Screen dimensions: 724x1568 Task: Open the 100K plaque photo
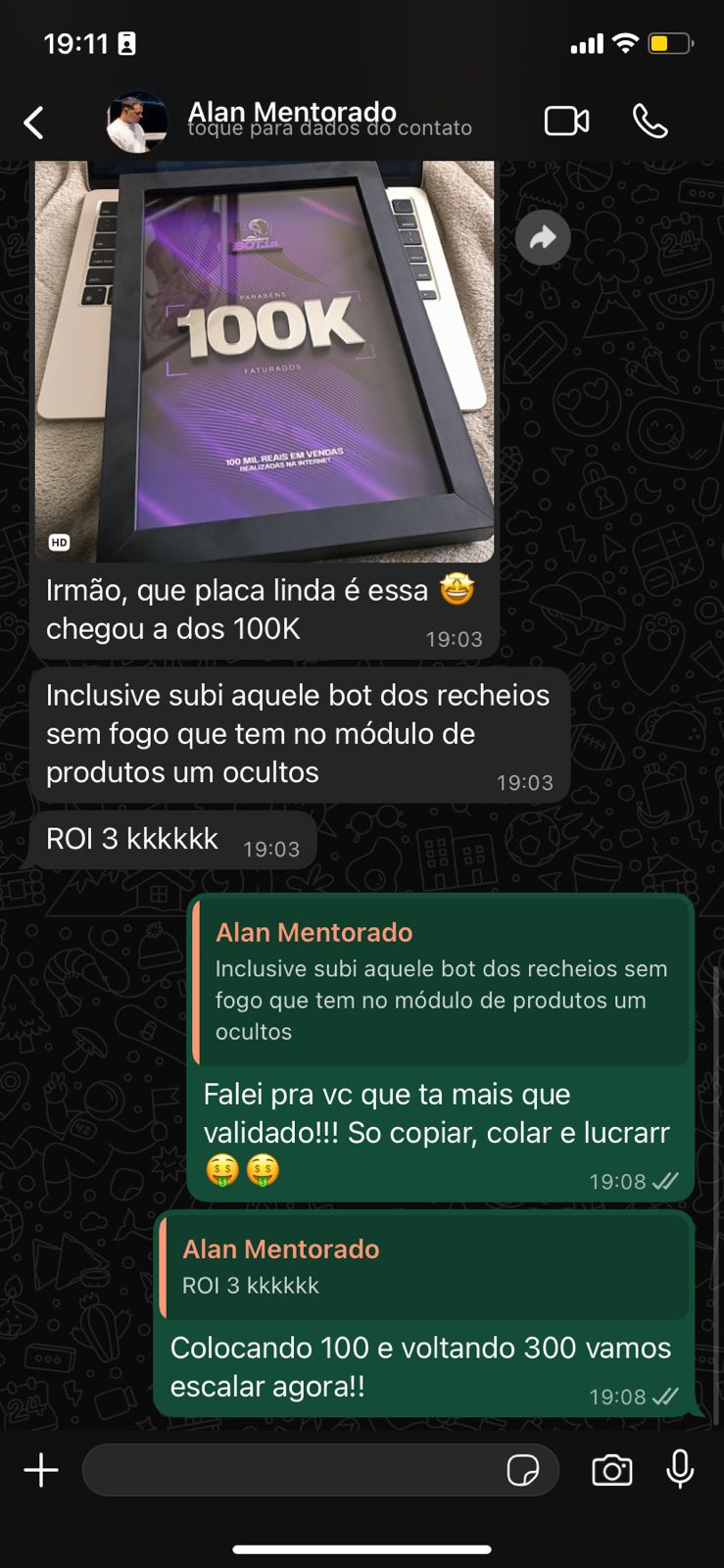click(x=265, y=363)
